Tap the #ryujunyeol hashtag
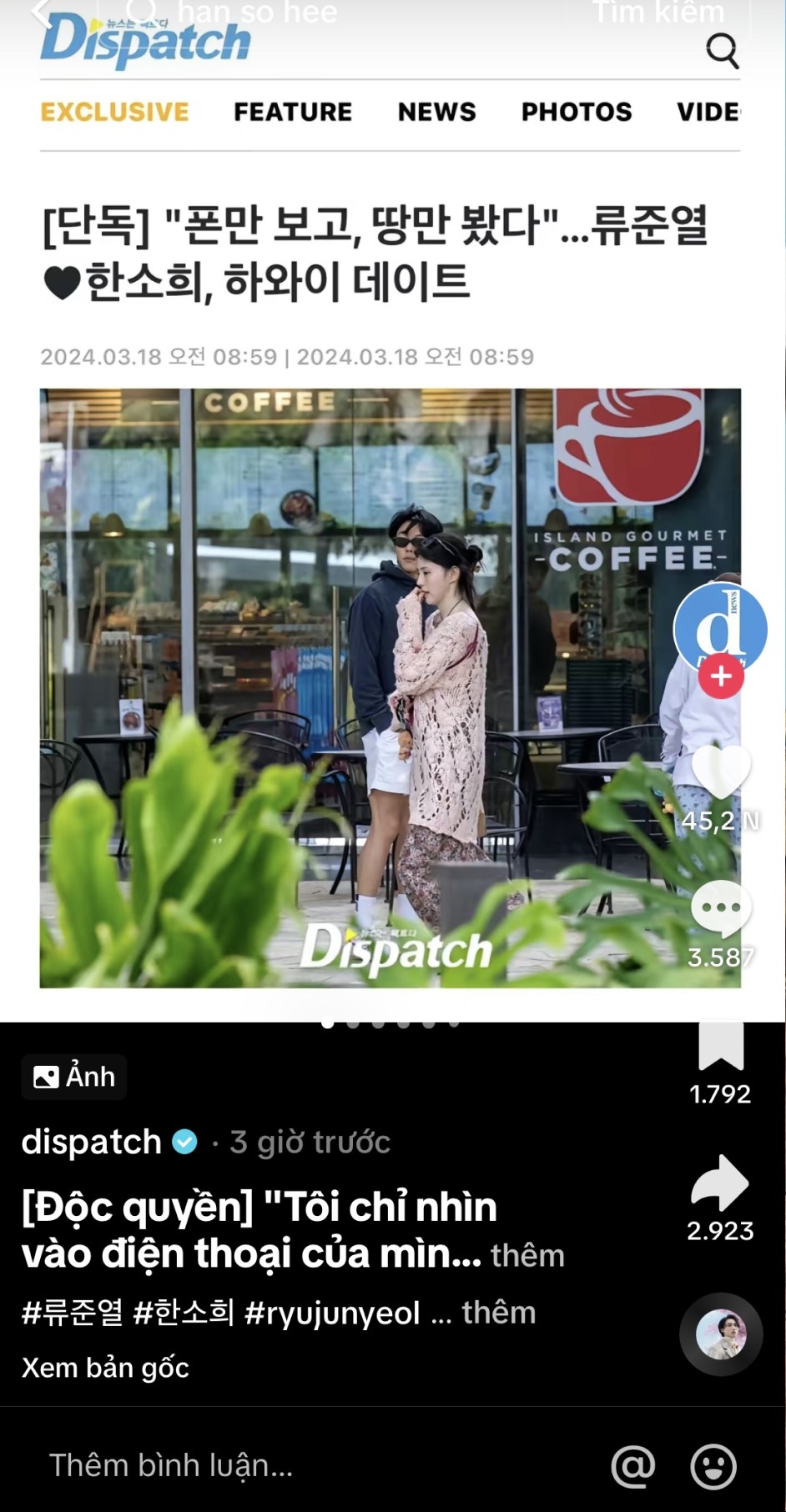This screenshot has height=1512, width=786. (x=331, y=1313)
